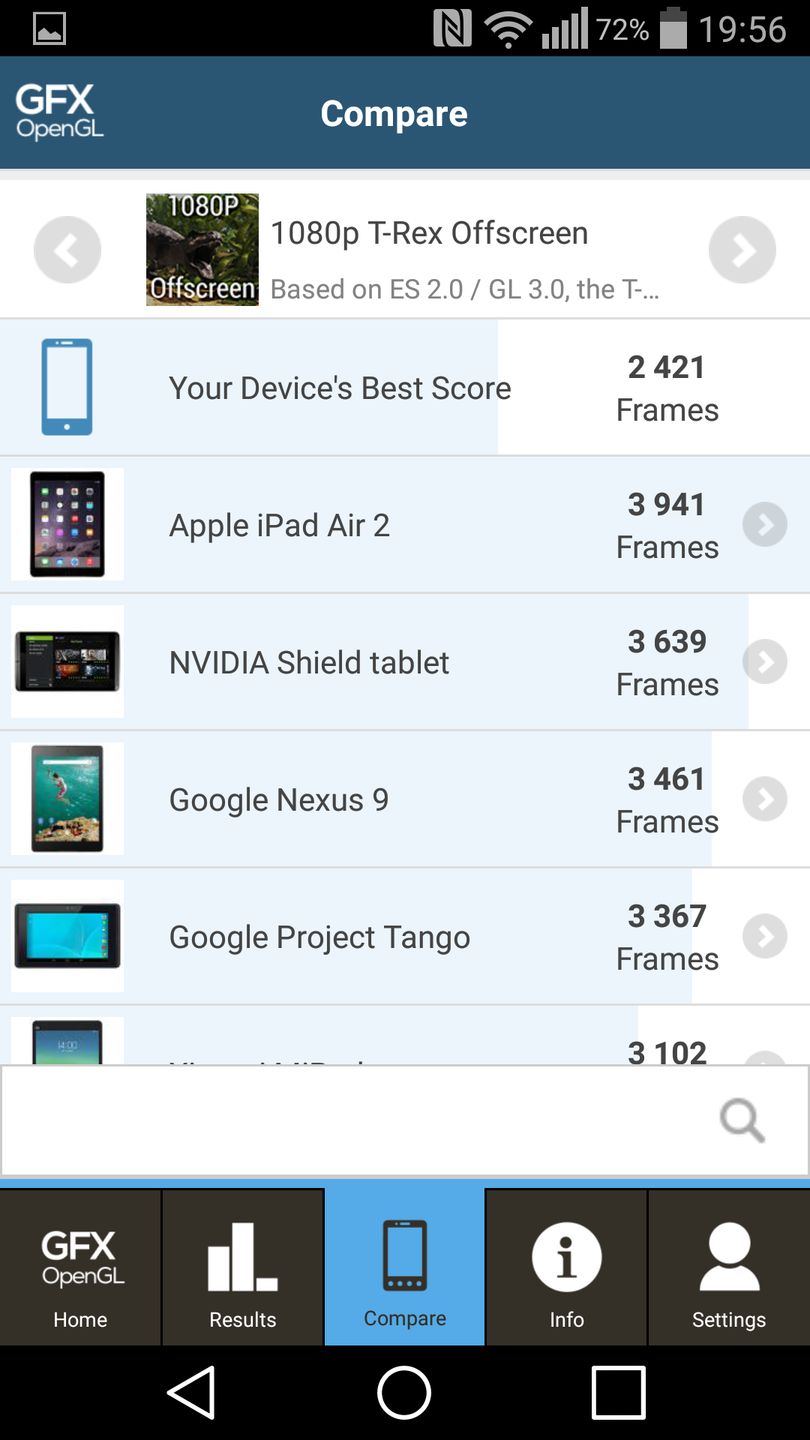Viewport: 810px width, 1440px height.
Task: Switch to the Home tab
Action: point(80,1268)
